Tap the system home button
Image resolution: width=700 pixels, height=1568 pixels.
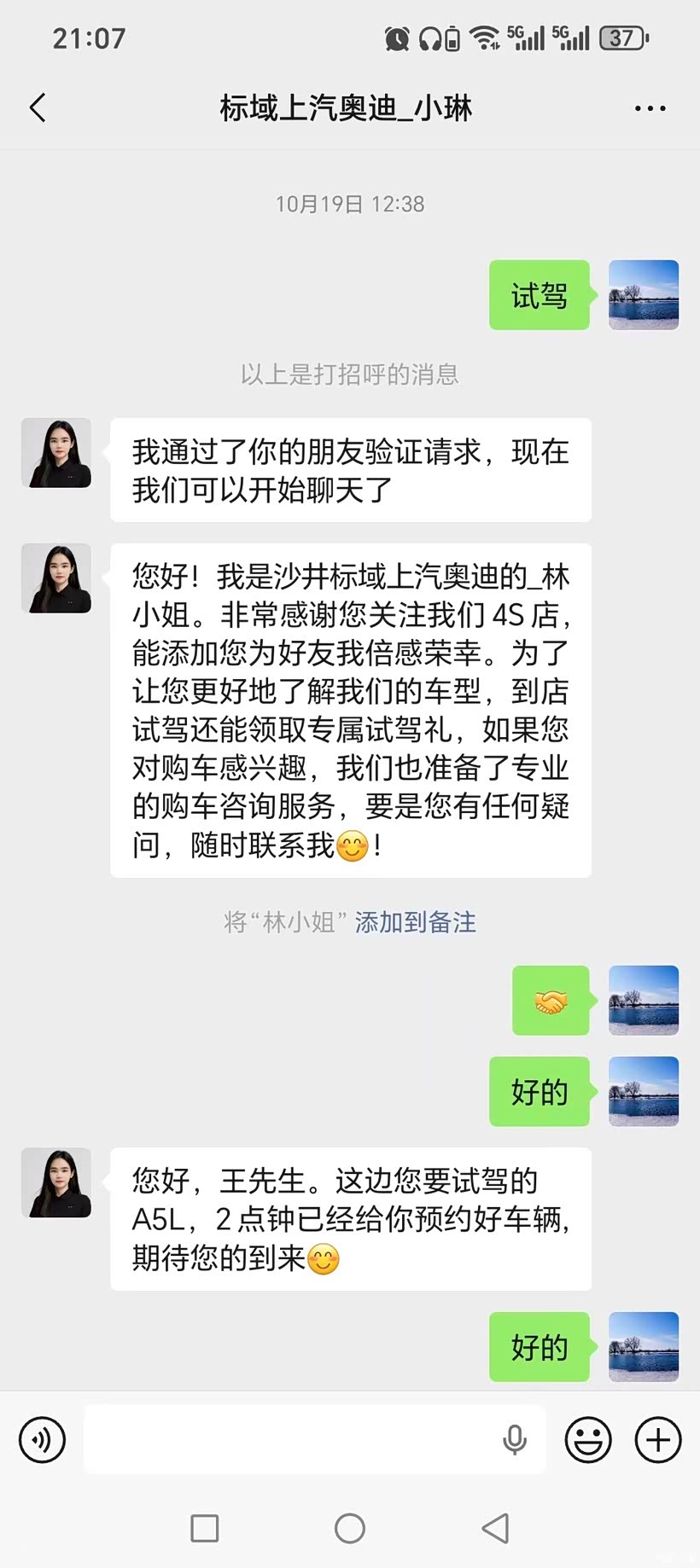click(x=350, y=1528)
